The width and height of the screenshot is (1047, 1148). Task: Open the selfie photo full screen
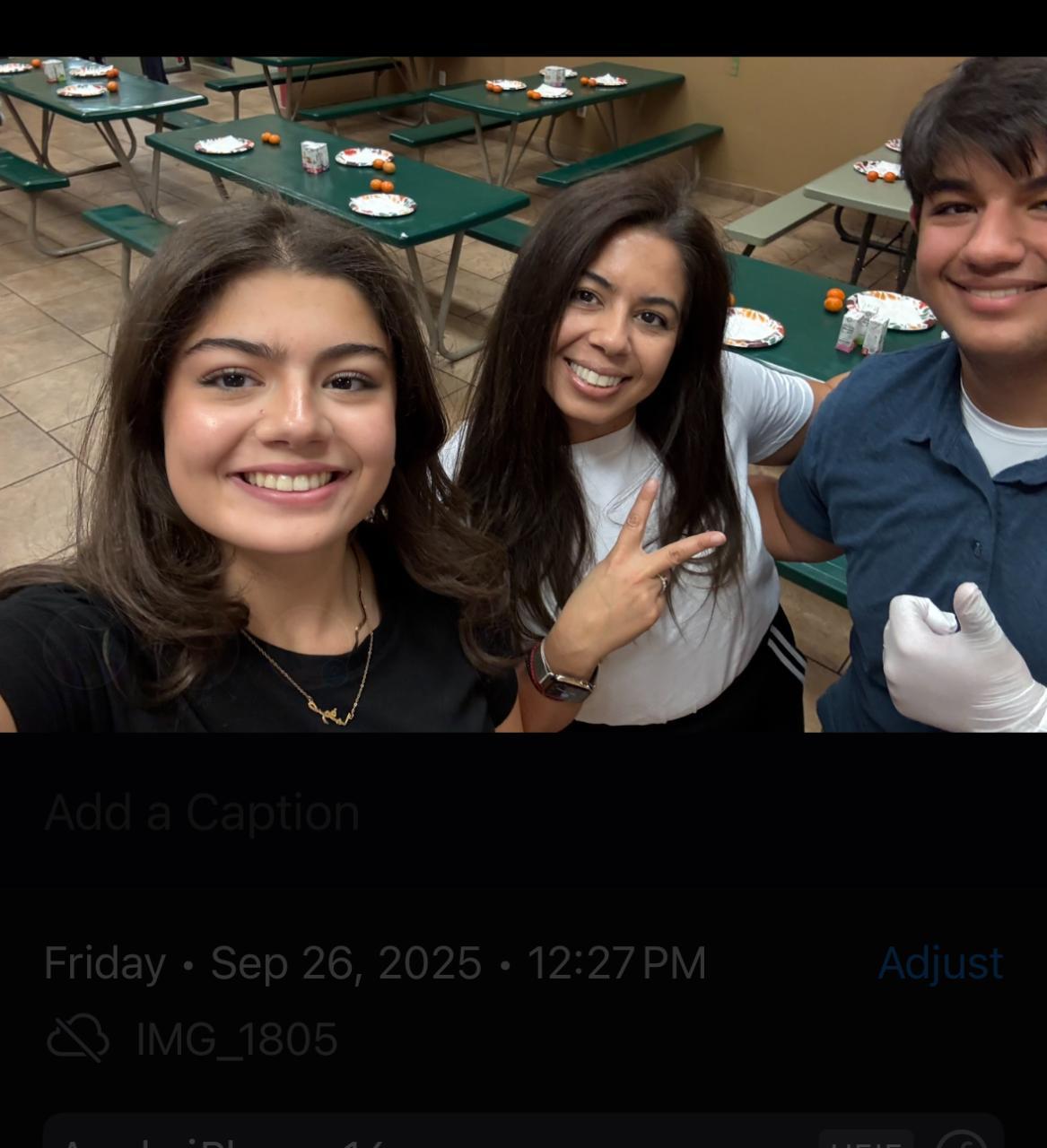point(523,395)
